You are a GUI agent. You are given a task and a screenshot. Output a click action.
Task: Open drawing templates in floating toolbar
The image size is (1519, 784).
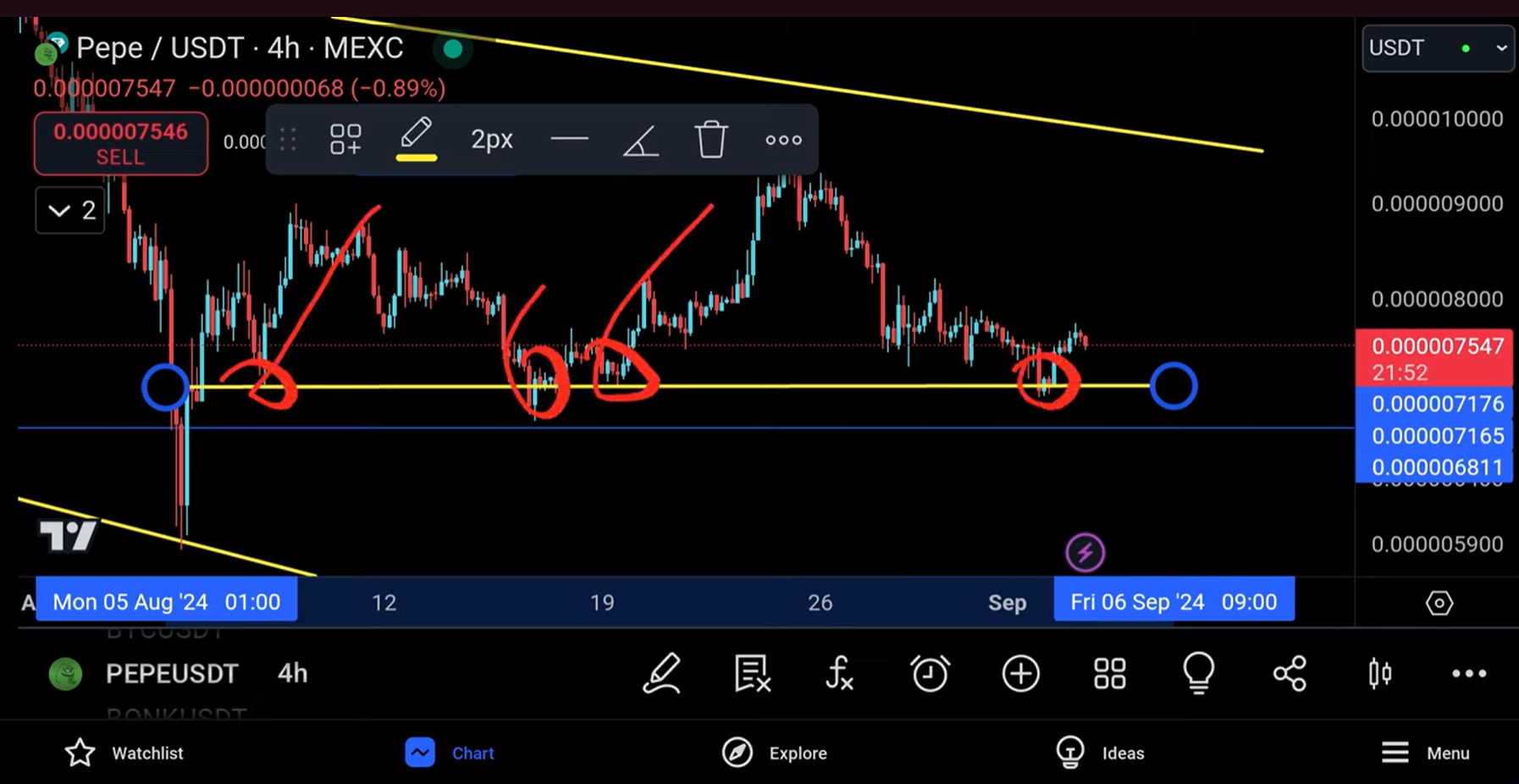coord(345,140)
